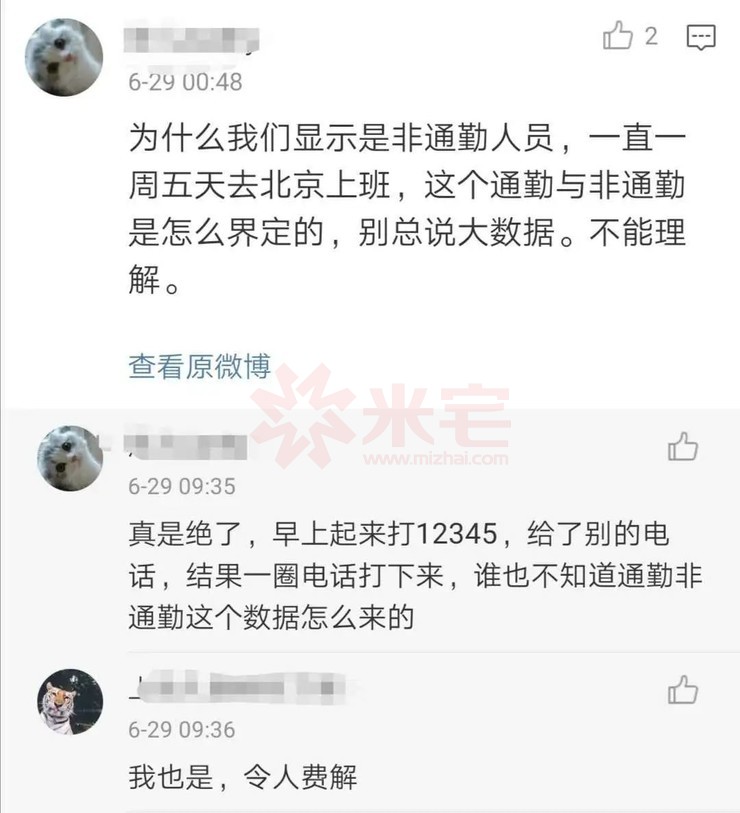Like the reply posted at 6-29 09:35

tap(683, 446)
